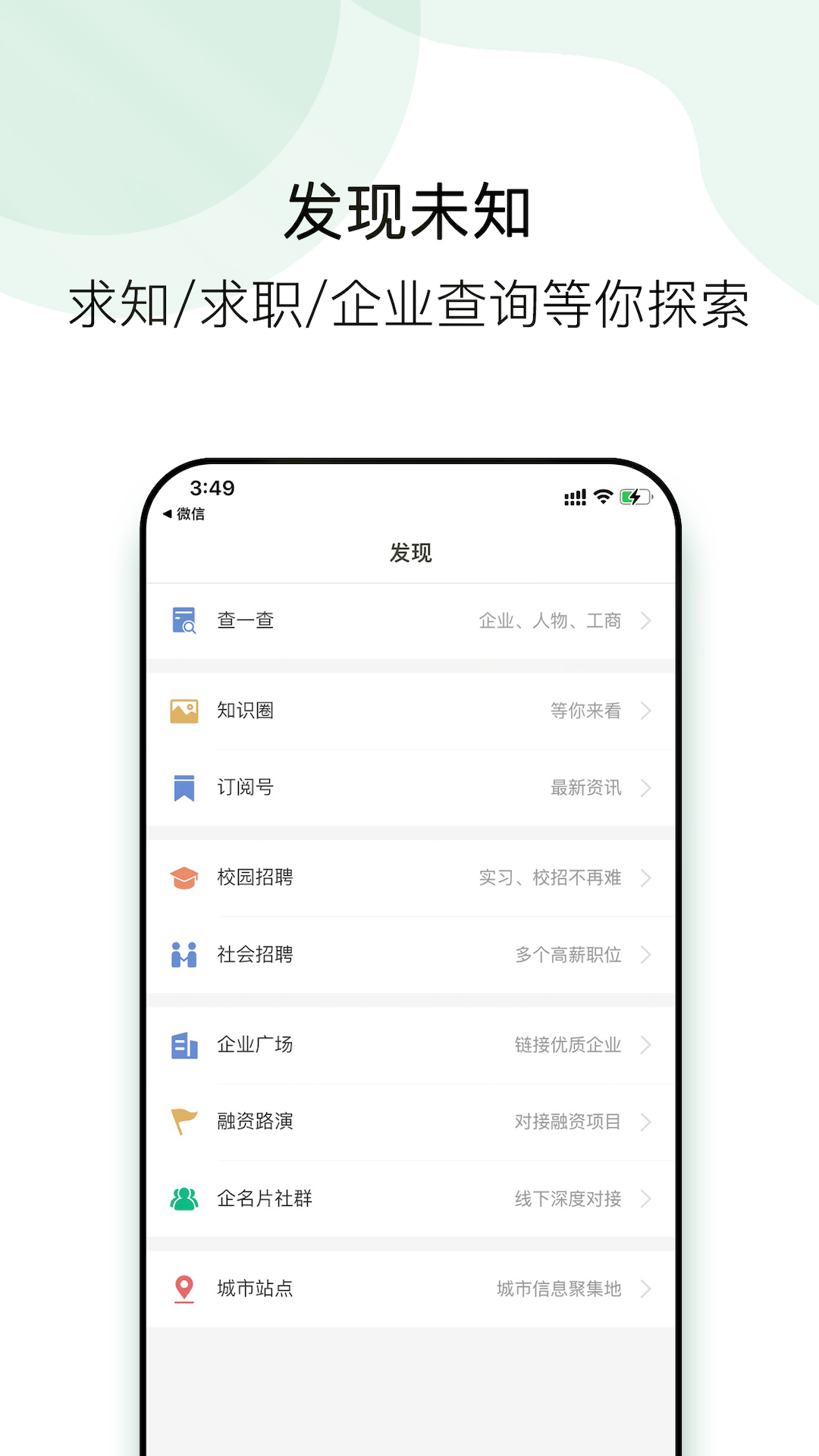The image size is (819, 1456).
Task: Expand the 校园招聘 row chevron
Action: 646,878
